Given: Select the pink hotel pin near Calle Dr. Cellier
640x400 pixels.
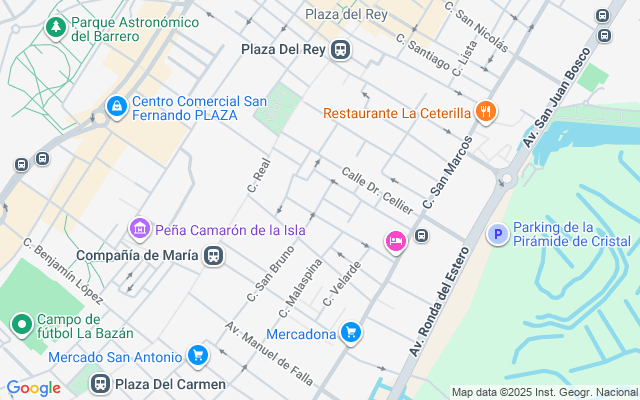Looking at the screenshot, I should (396, 241).
